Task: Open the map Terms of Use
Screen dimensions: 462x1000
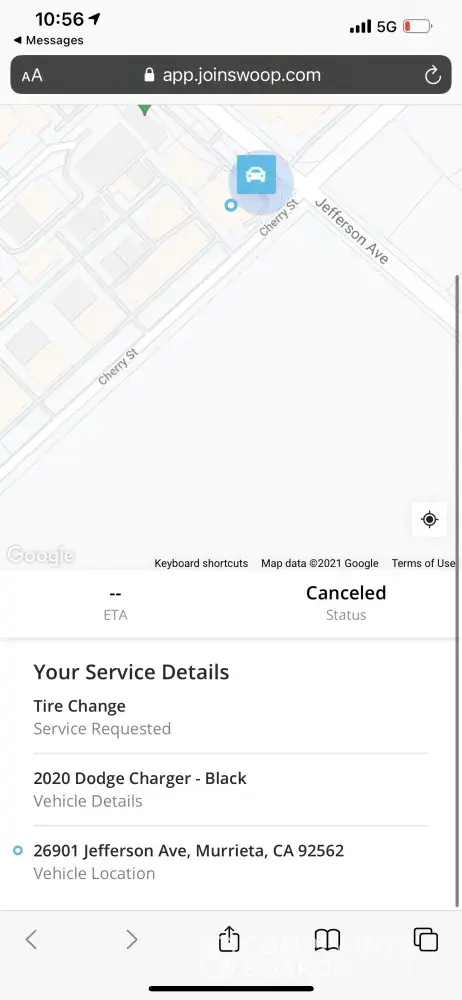Action: (x=423, y=563)
